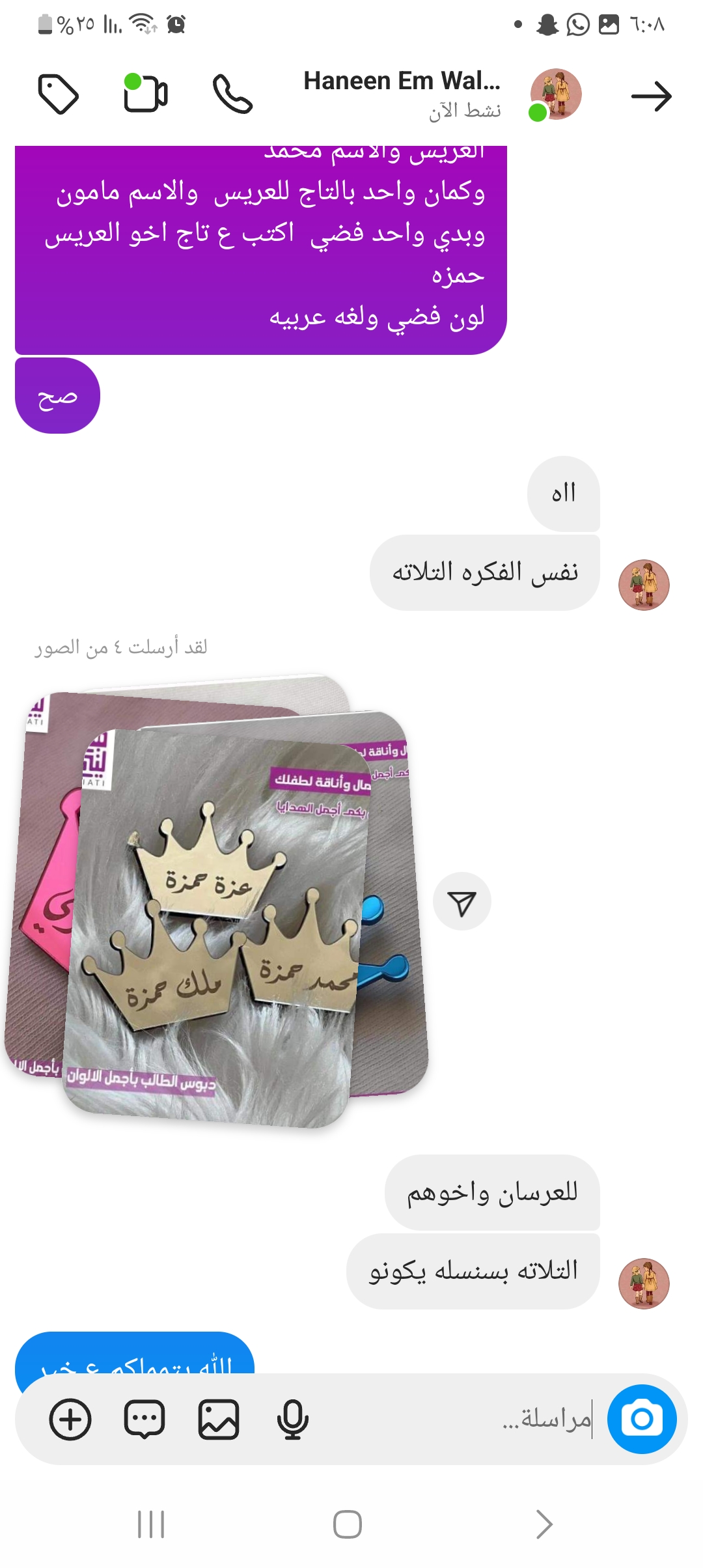Open the camera from the message bar
The height and width of the screenshot is (1568, 703).
click(642, 1419)
